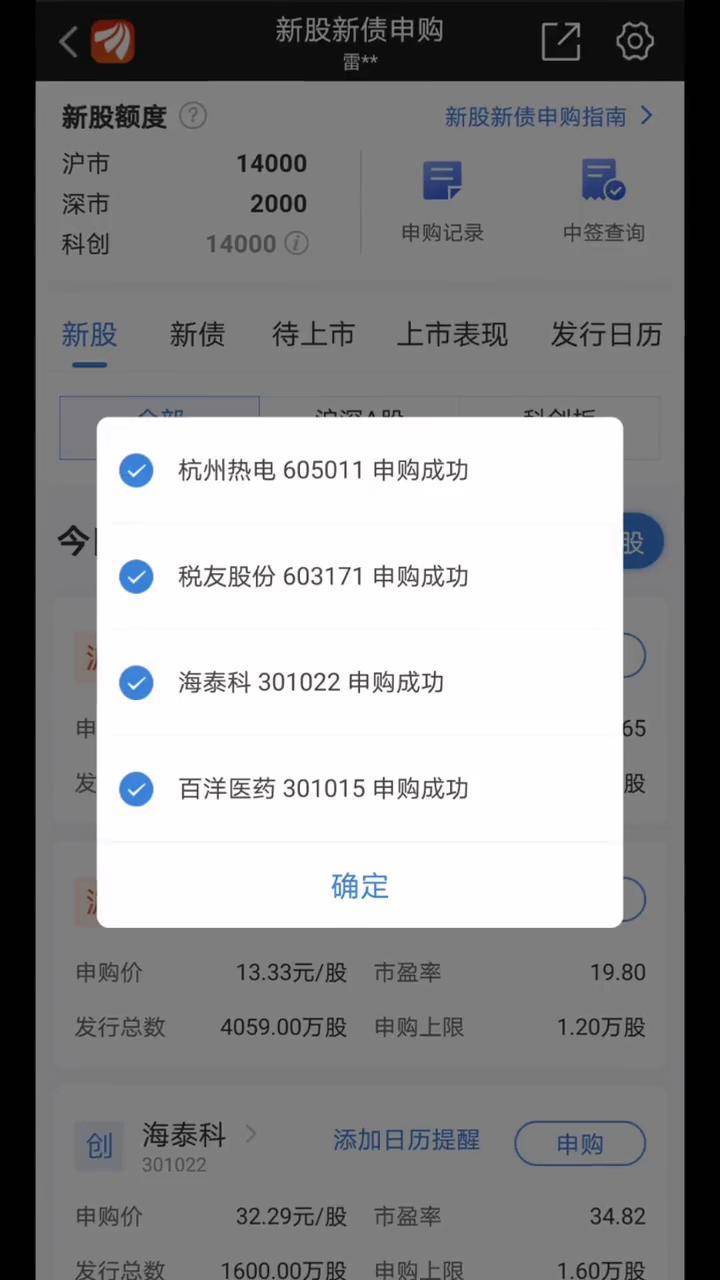Tap 添加日历提醒 calendar reminder link
Screen dimensions: 720x1280
pos(406,1141)
